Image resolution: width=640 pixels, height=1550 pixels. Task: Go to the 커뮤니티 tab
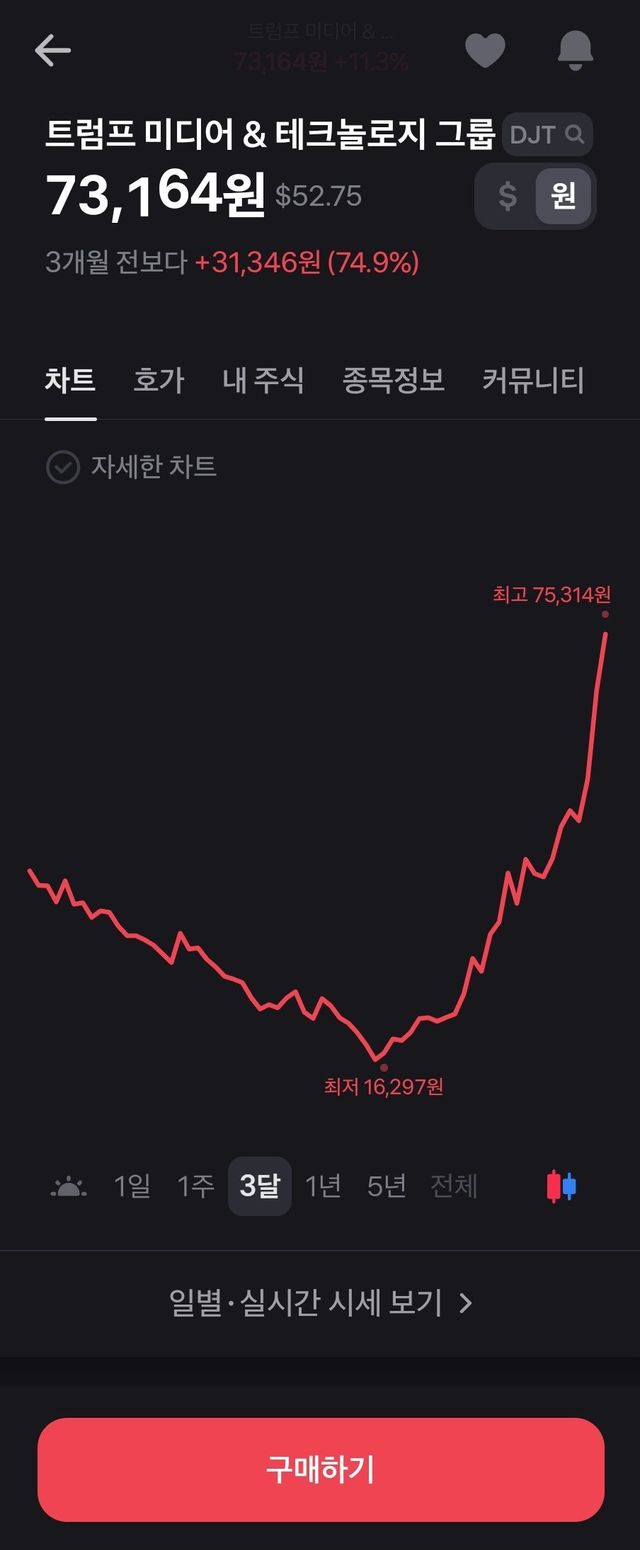pyautogui.click(x=533, y=380)
